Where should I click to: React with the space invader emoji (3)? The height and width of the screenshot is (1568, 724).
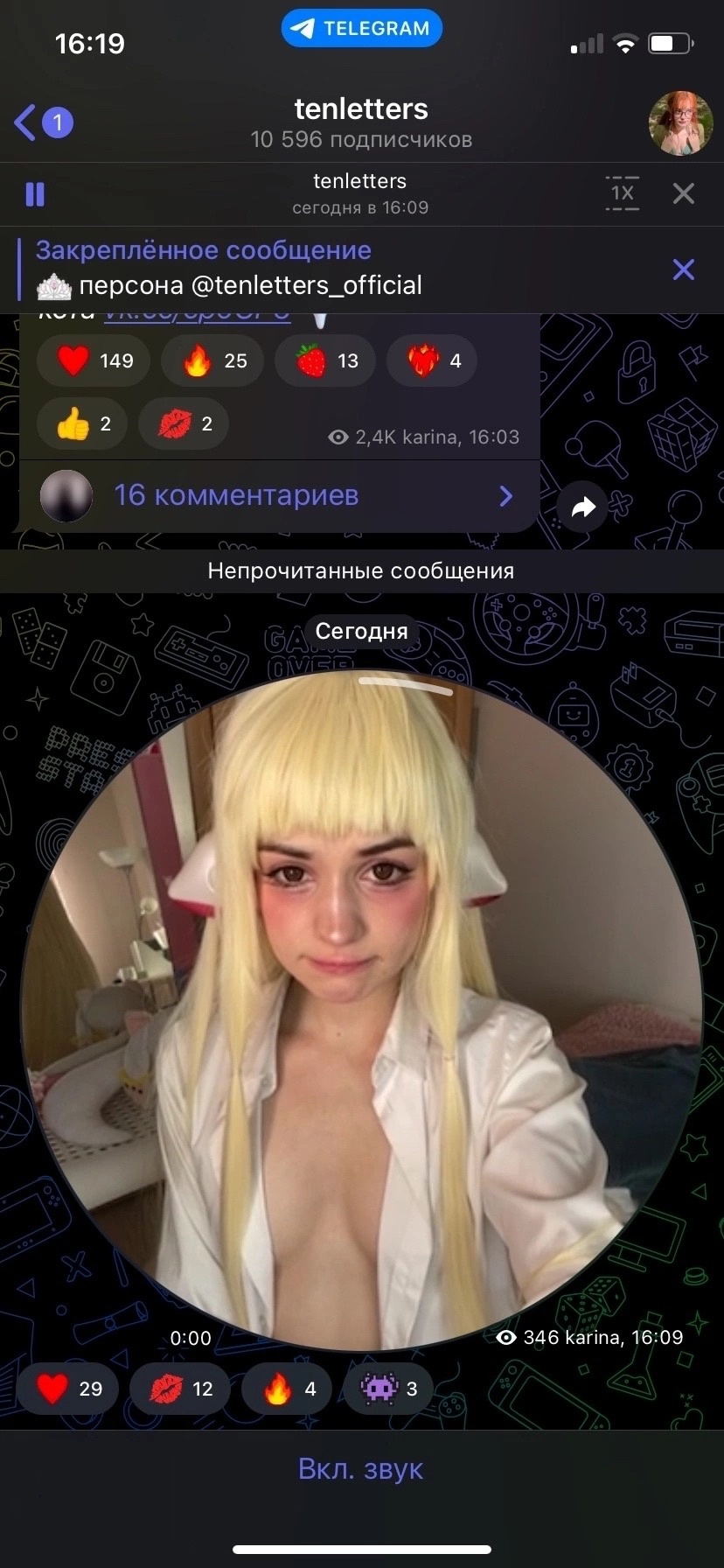[388, 1389]
